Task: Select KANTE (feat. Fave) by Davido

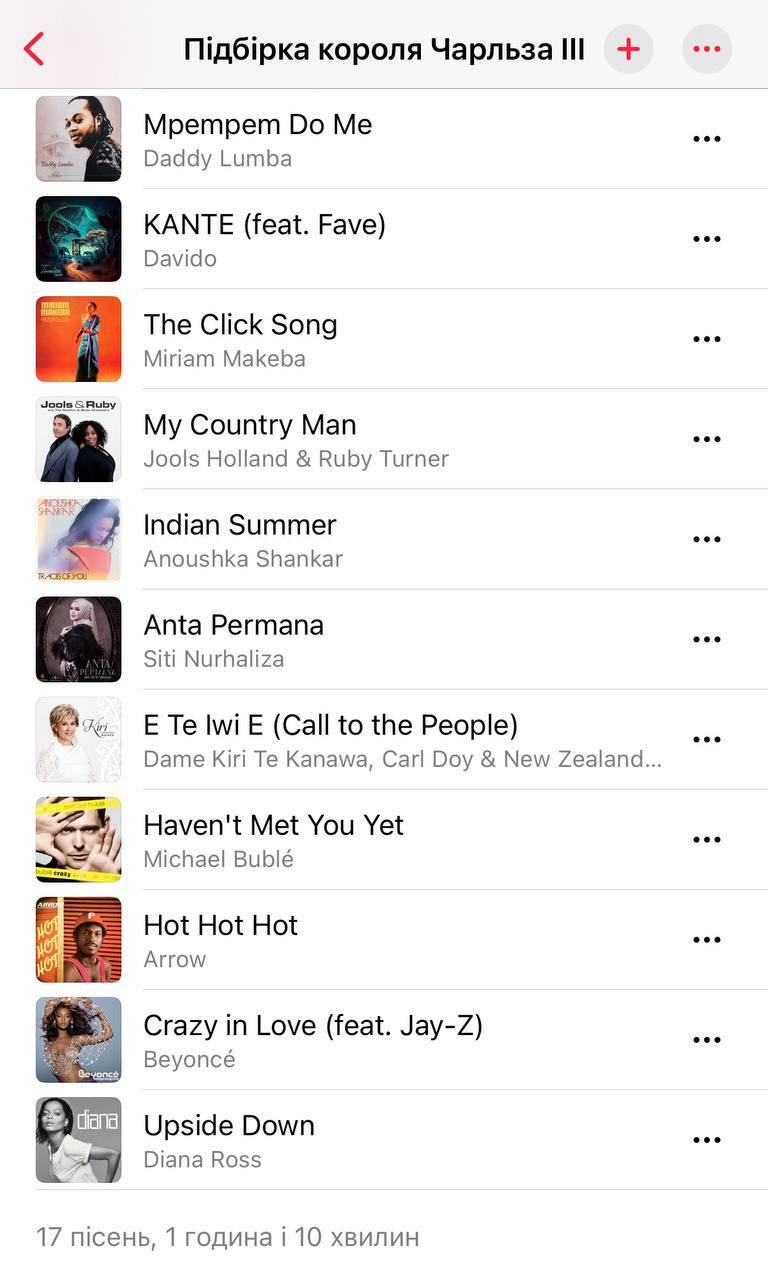Action: click(x=264, y=239)
